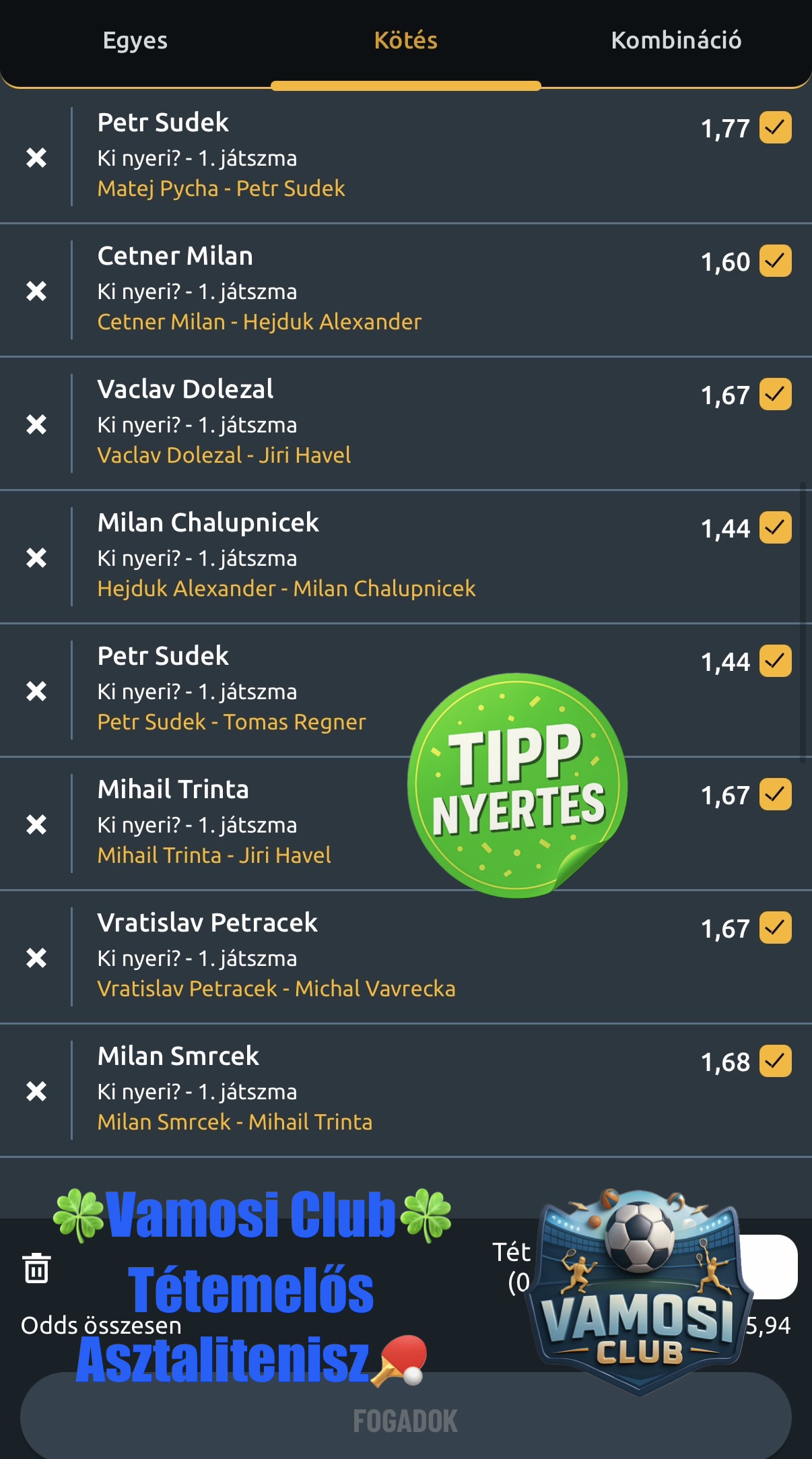
Task: Toggle the Milan Smrcek 1,68 checkbox
Action: [x=775, y=1061]
